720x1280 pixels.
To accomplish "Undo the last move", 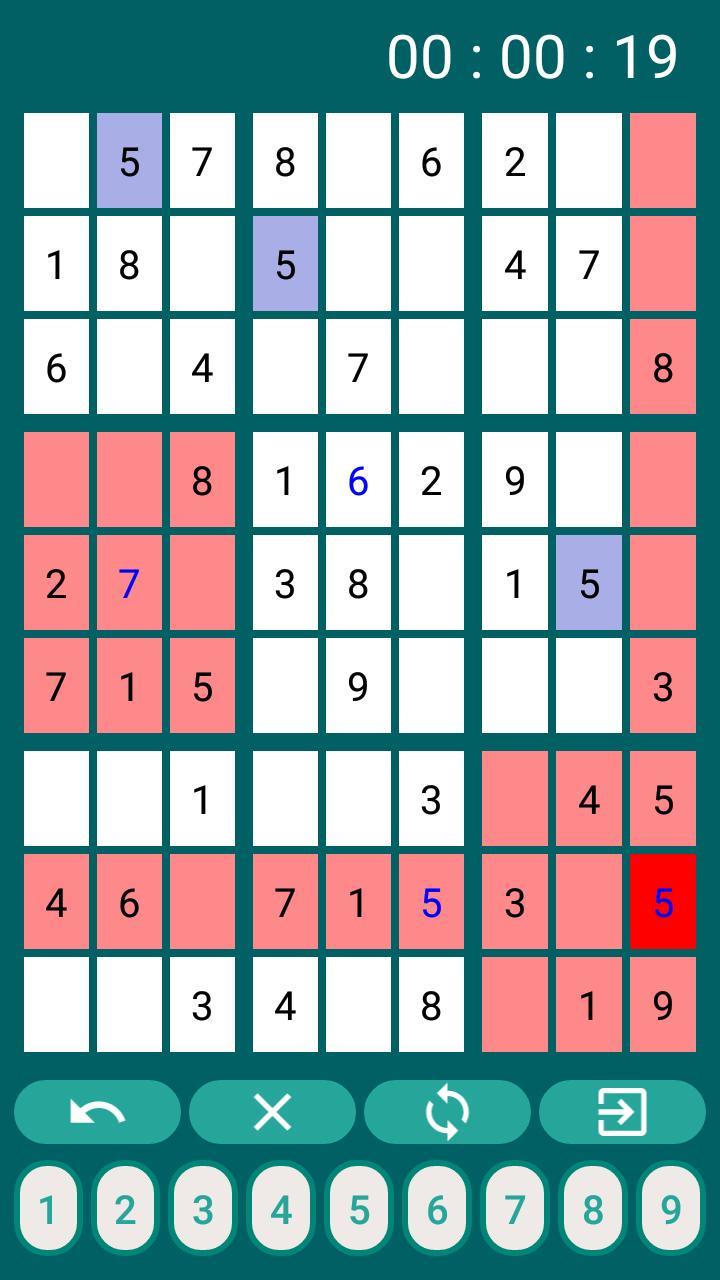I will [x=97, y=1111].
